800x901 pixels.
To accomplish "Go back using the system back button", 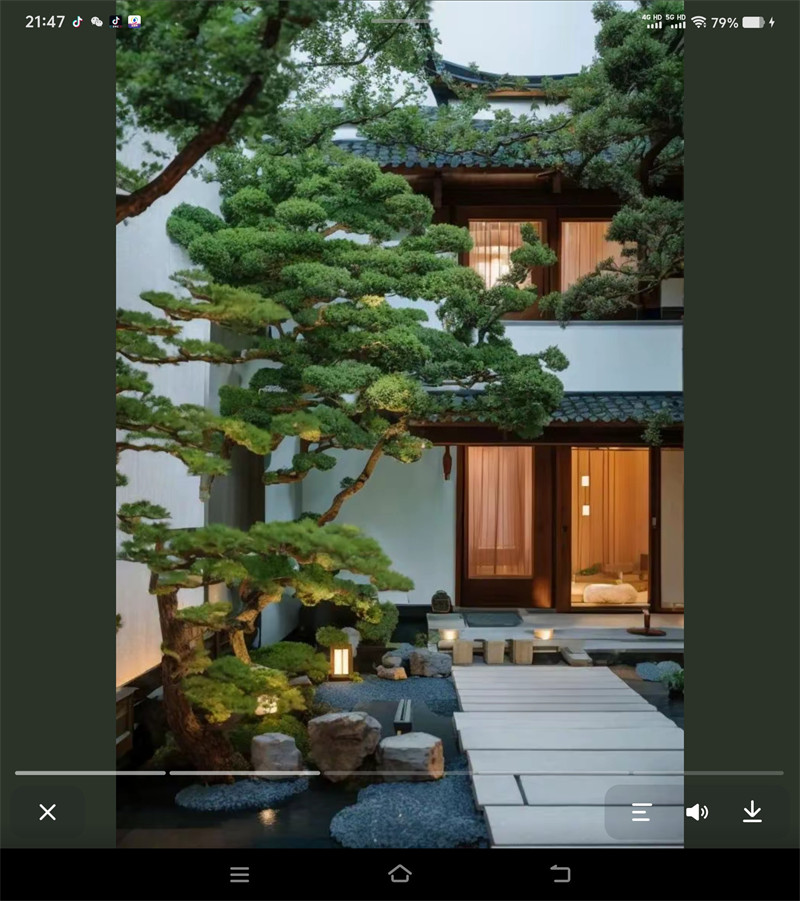I will pyautogui.click(x=560, y=874).
